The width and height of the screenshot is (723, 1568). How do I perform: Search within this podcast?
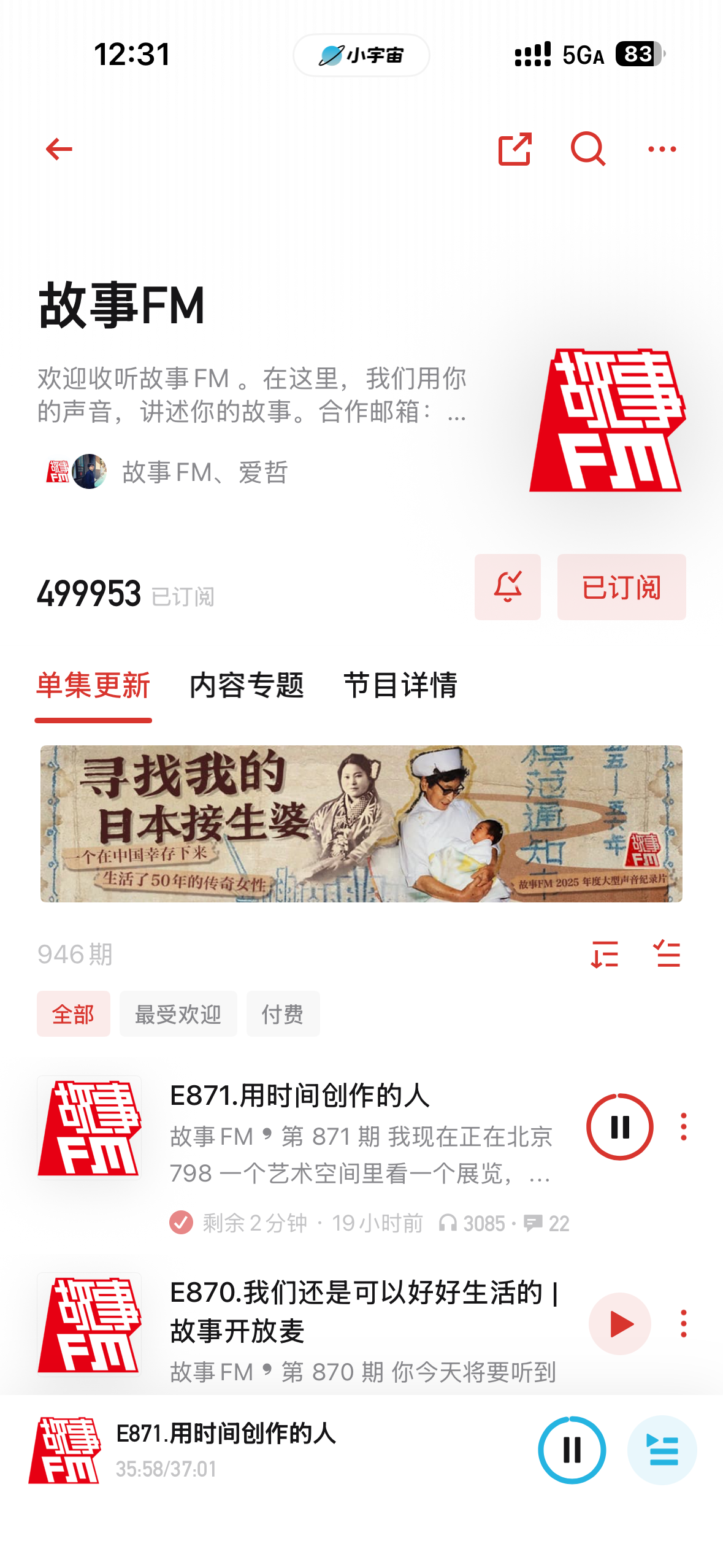(x=587, y=149)
